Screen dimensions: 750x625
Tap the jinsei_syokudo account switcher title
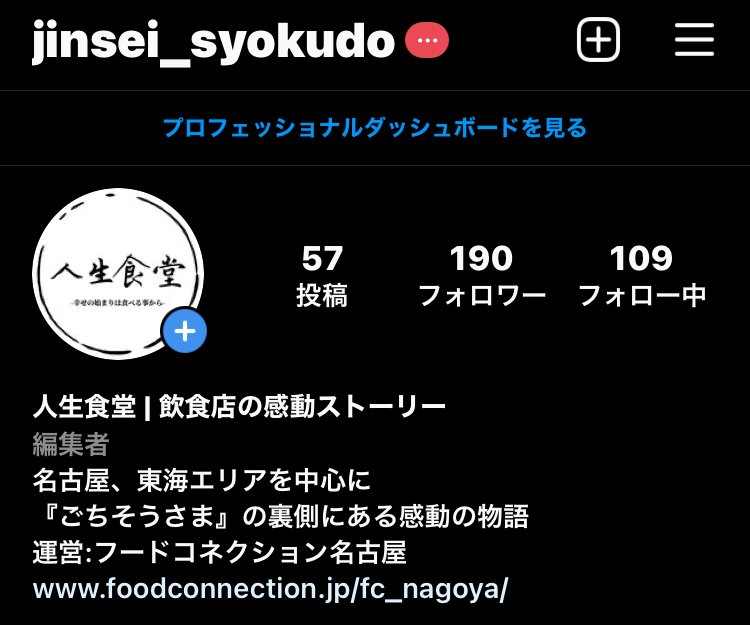coord(213,42)
